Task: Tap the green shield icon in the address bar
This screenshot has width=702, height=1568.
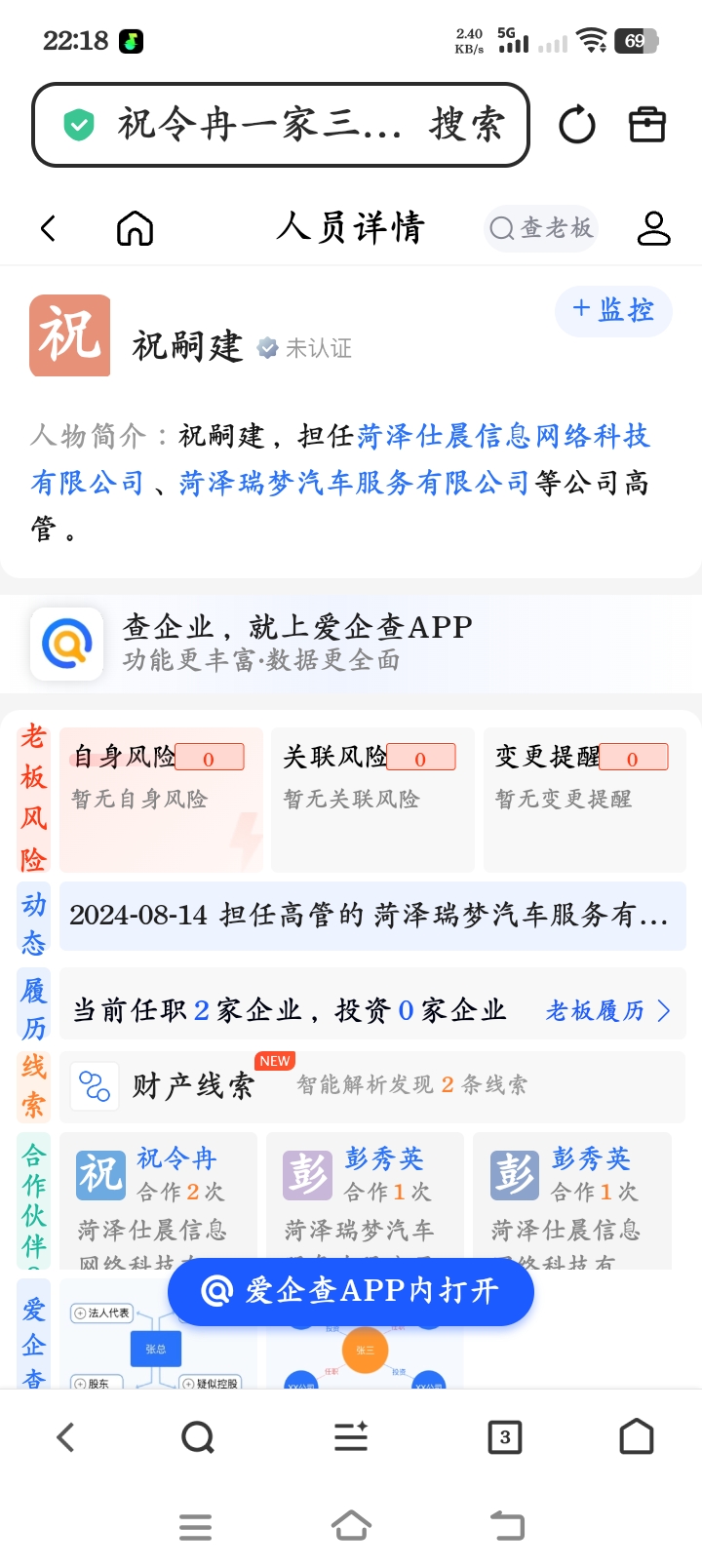Action: pos(81,125)
